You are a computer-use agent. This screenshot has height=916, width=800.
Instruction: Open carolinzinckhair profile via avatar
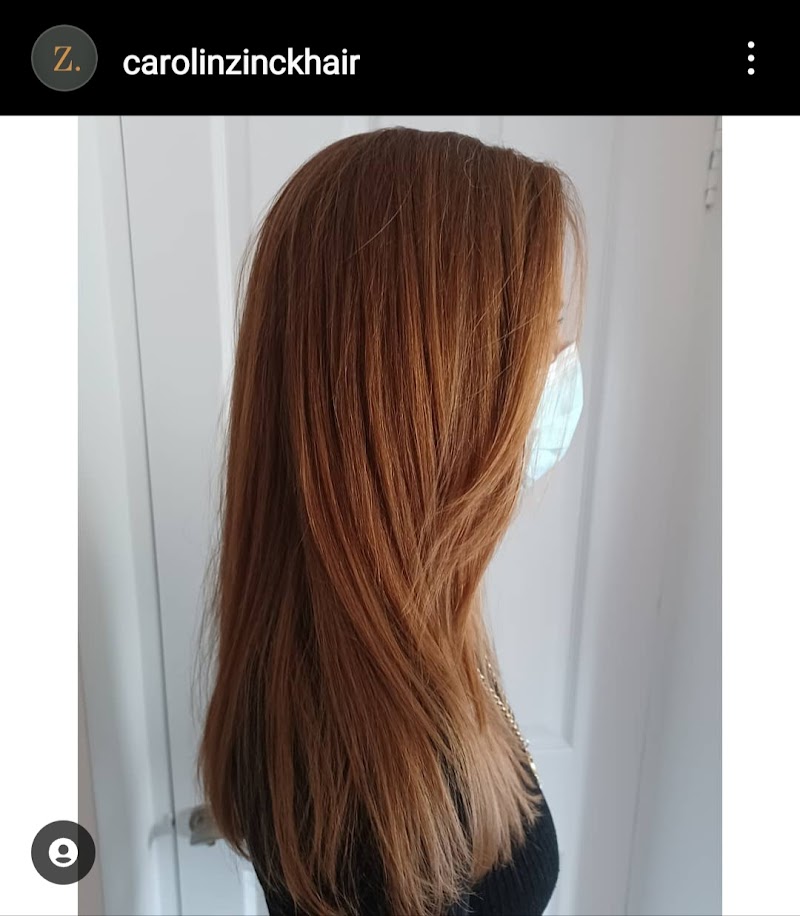pyautogui.click(x=64, y=59)
